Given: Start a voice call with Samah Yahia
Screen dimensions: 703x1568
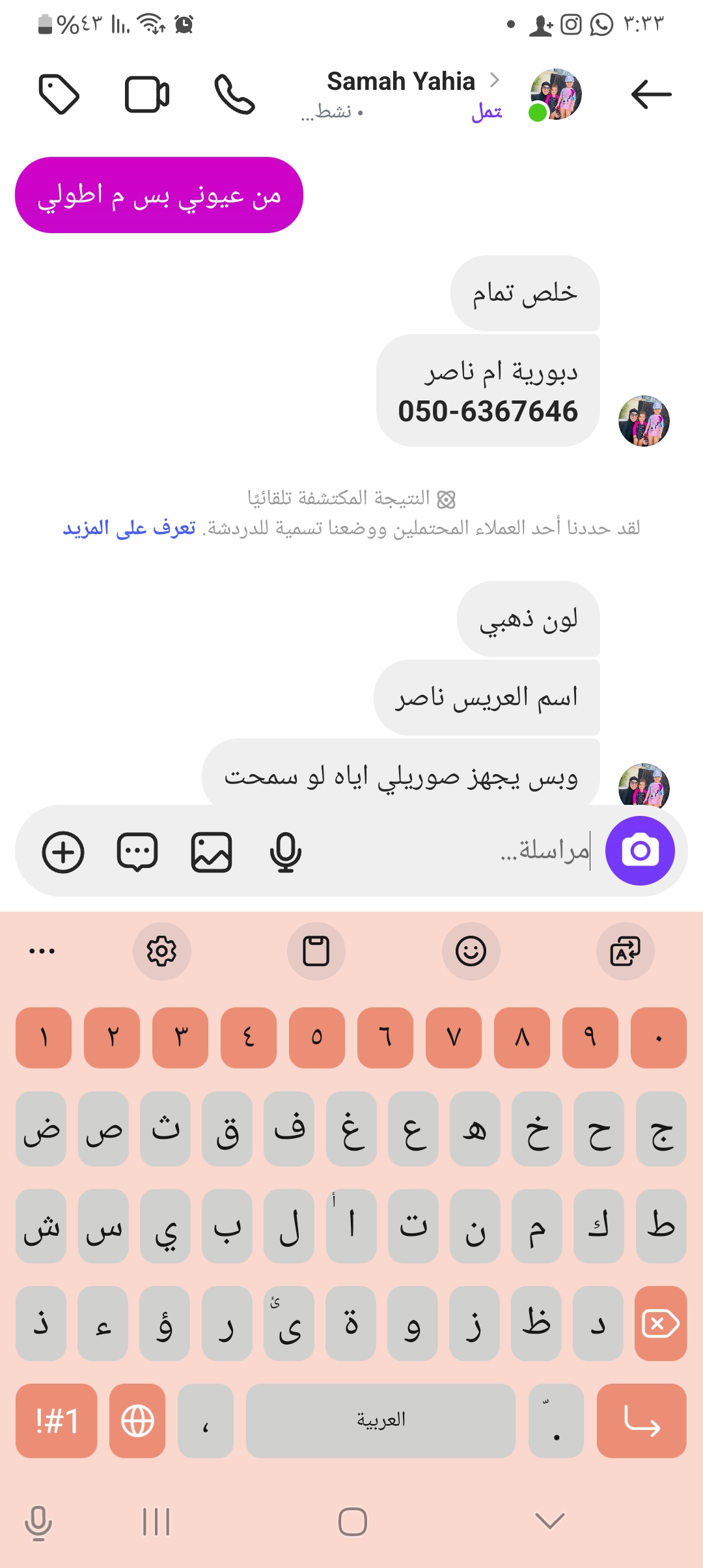Looking at the screenshot, I should coord(234,95).
